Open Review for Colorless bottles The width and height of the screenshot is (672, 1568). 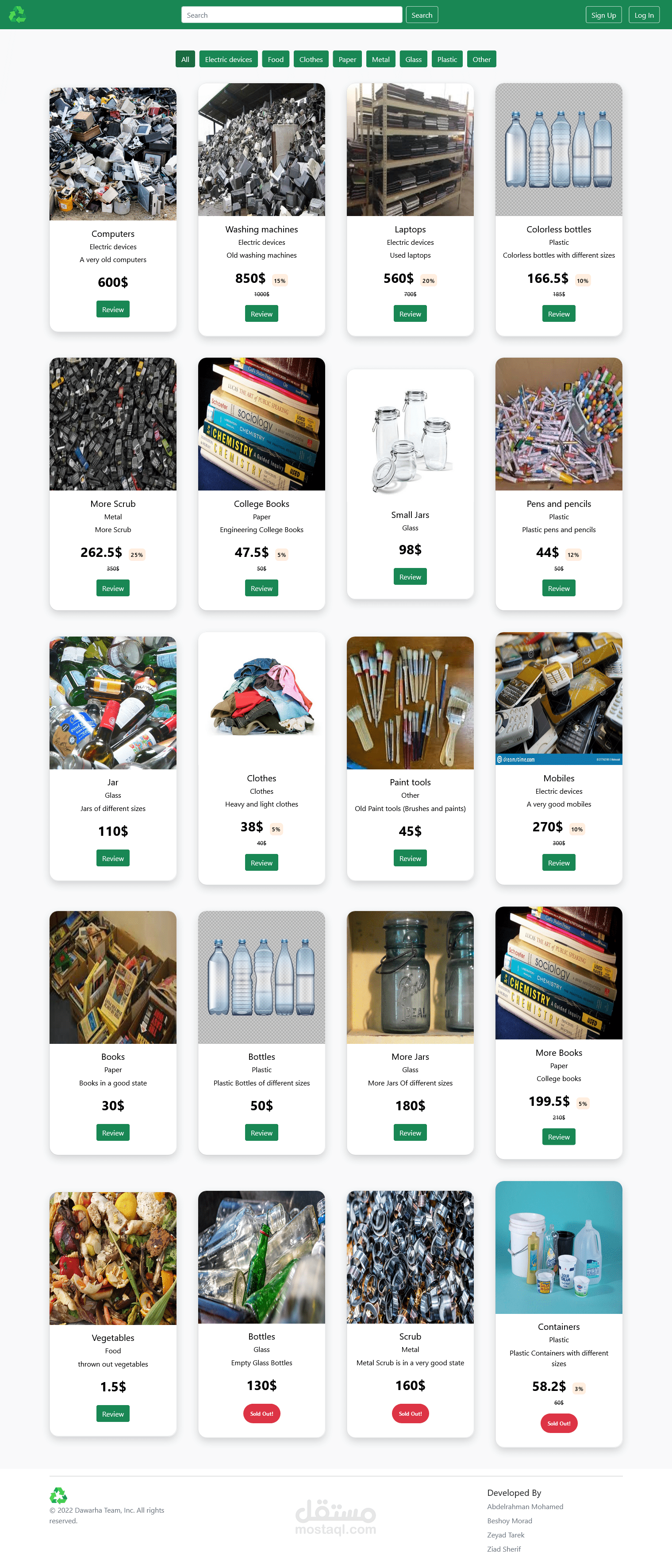[558, 314]
